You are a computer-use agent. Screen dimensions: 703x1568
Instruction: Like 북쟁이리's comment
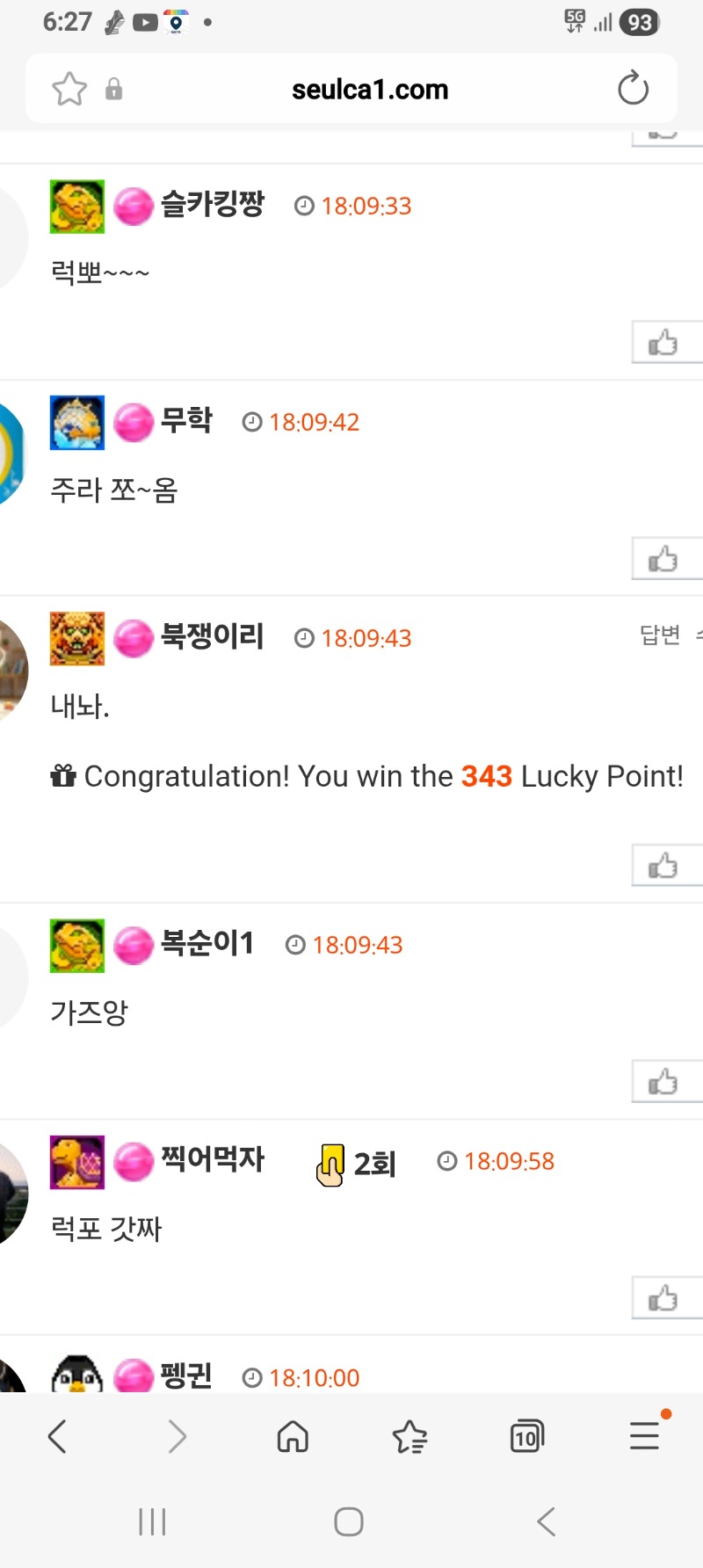pos(663,866)
